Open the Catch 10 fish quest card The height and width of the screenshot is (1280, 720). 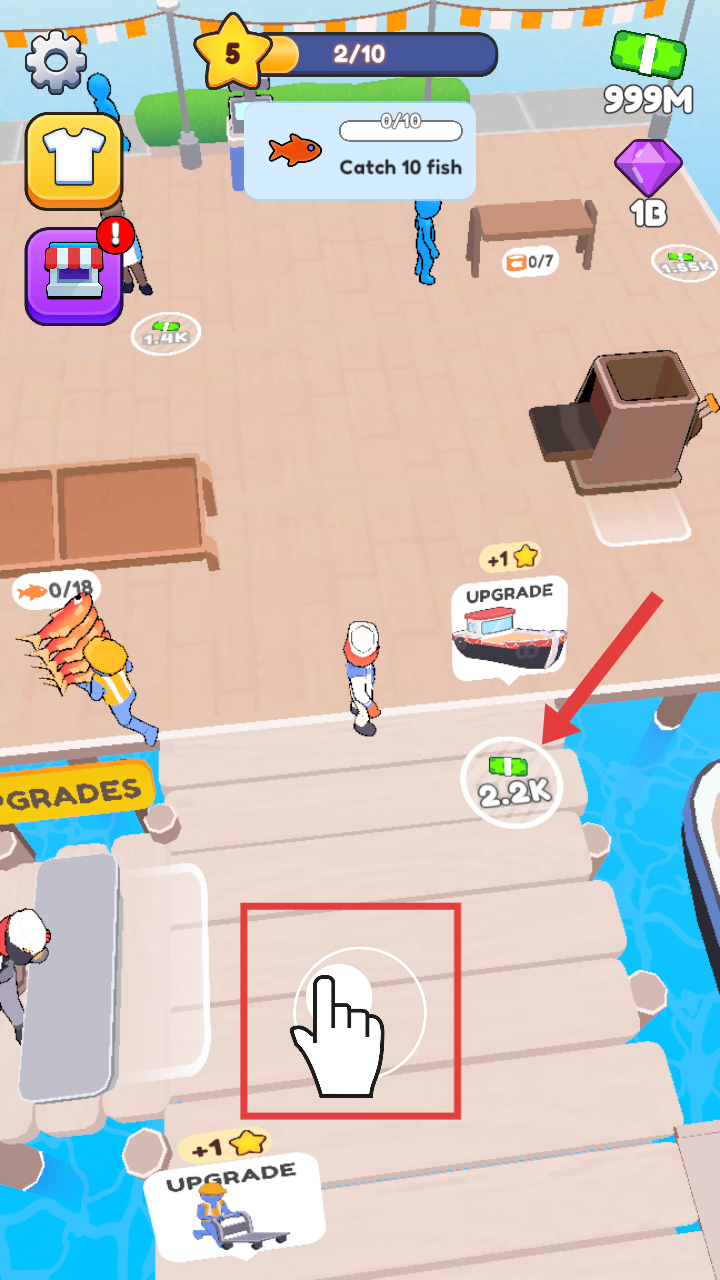coord(360,151)
